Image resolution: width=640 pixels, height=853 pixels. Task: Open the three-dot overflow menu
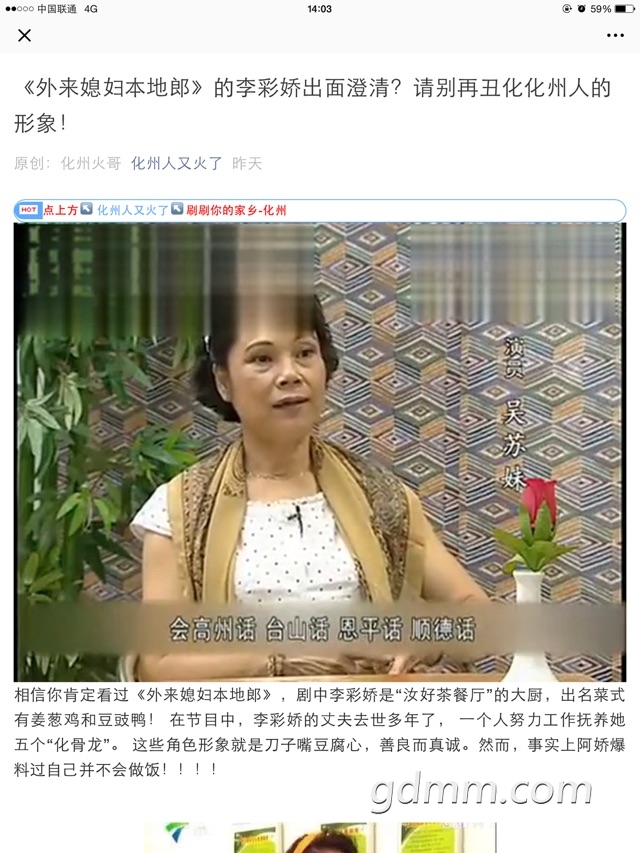pos(614,36)
